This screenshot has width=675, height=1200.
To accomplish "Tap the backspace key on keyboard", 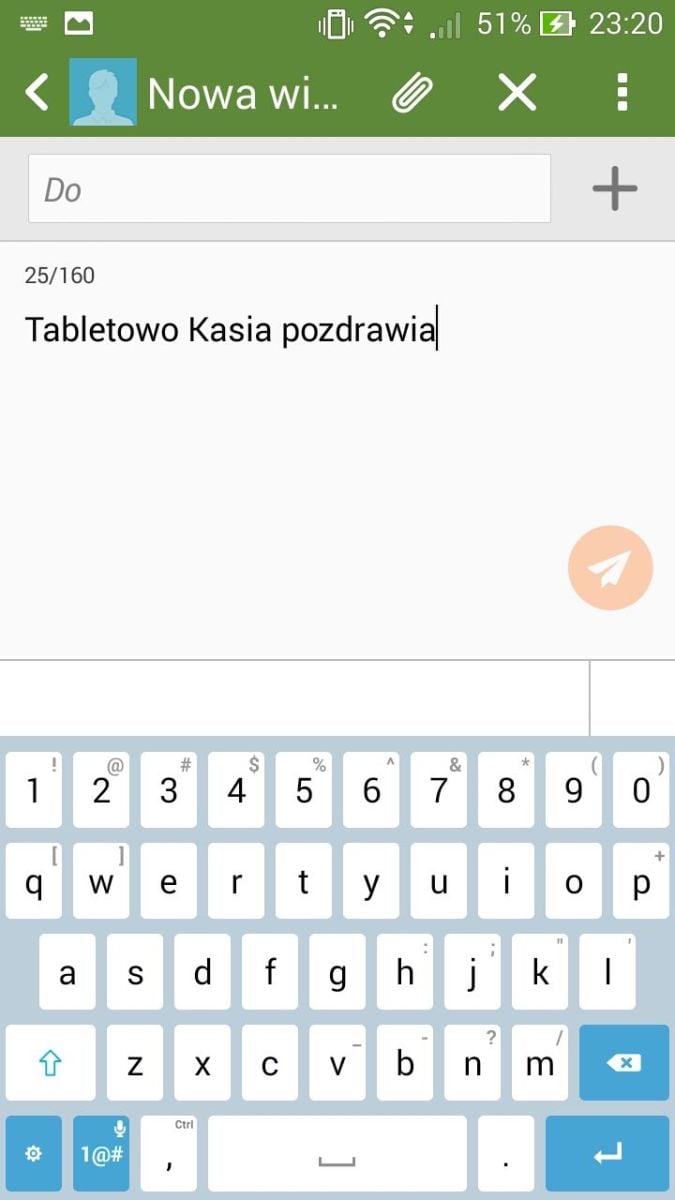I will tap(624, 1063).
